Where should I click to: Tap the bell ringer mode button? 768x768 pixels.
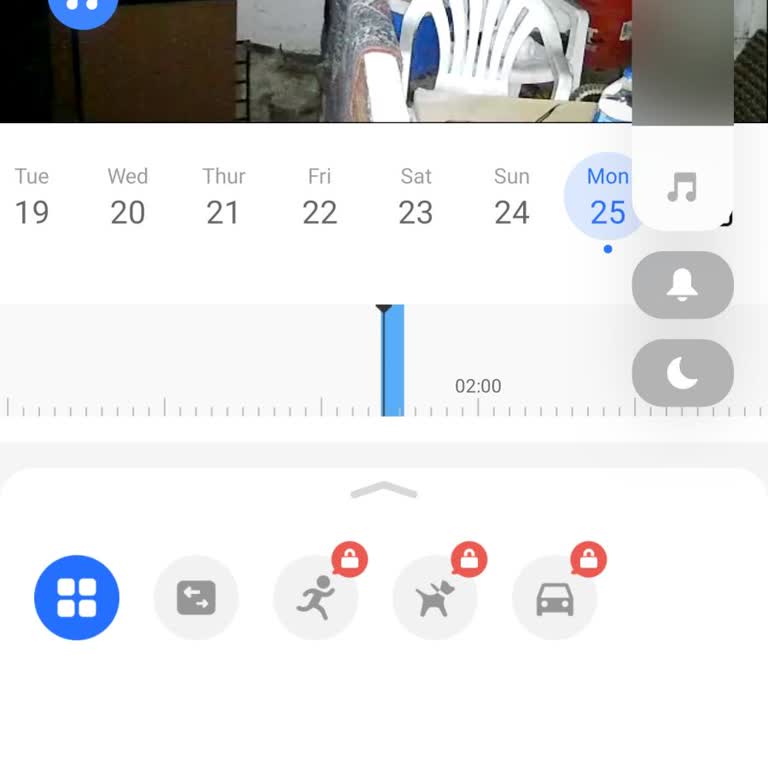[683, 285]
